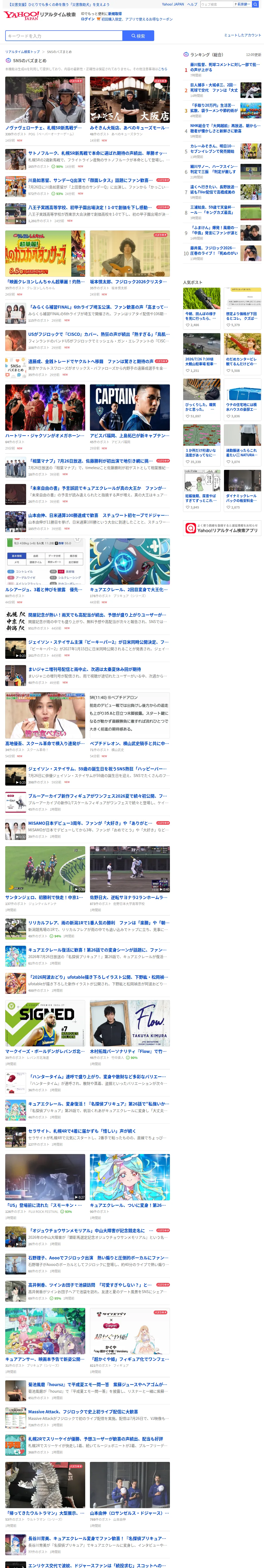Open the マーク・ボールデン SIGNED card
The width and height of the screenshot is (264, 1568).
point(45,1033)
